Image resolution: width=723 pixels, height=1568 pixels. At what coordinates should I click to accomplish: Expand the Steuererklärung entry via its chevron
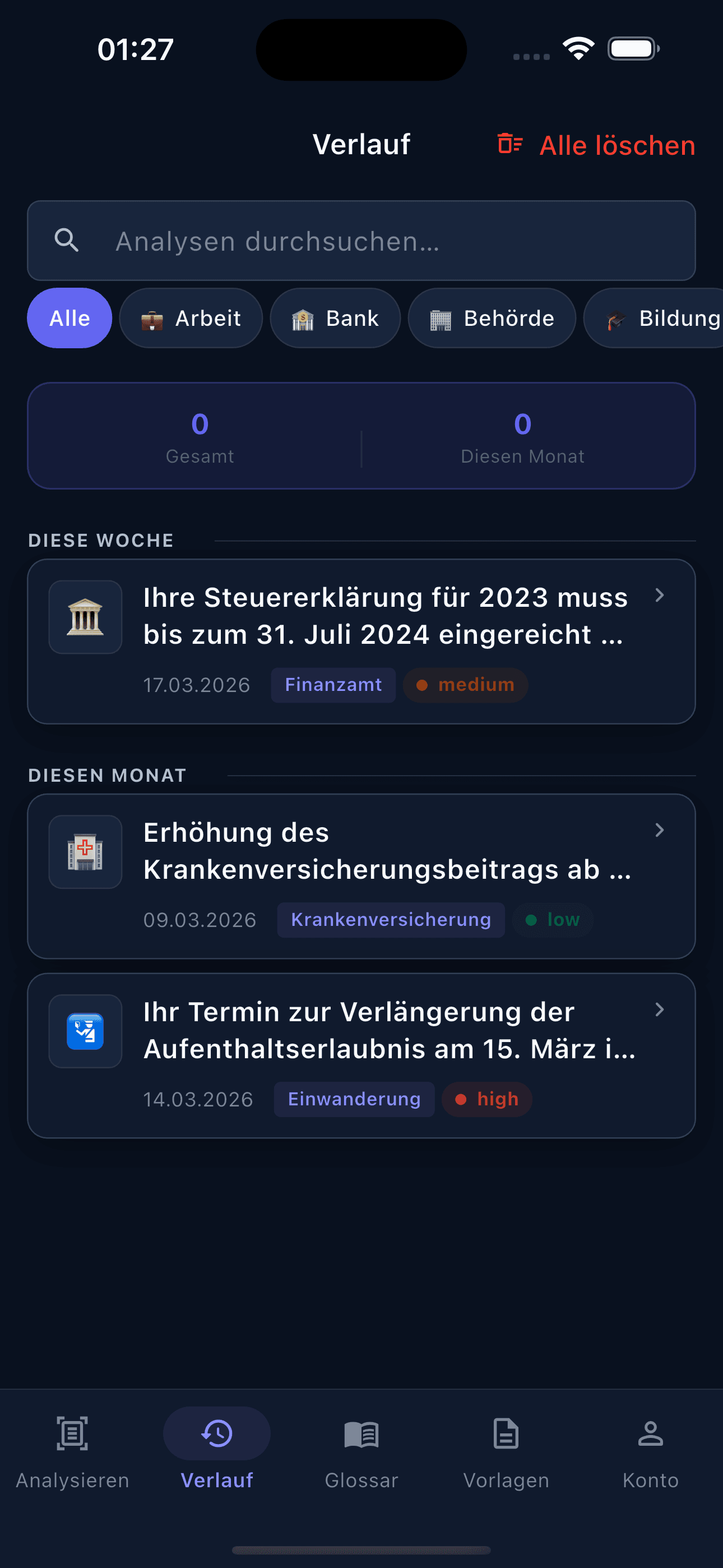click(660, 597)
